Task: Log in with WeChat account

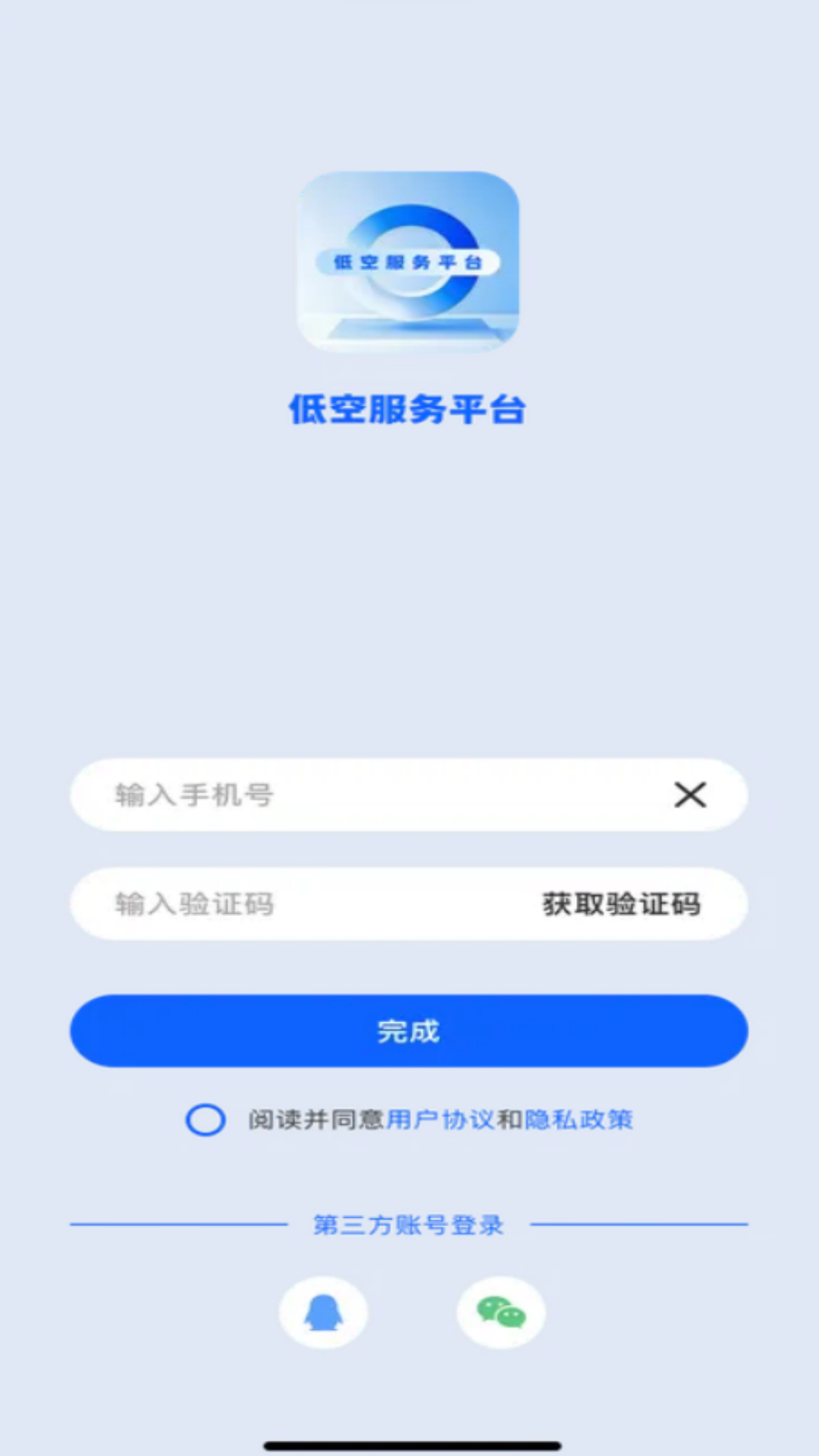Action: click(500, 1312)
